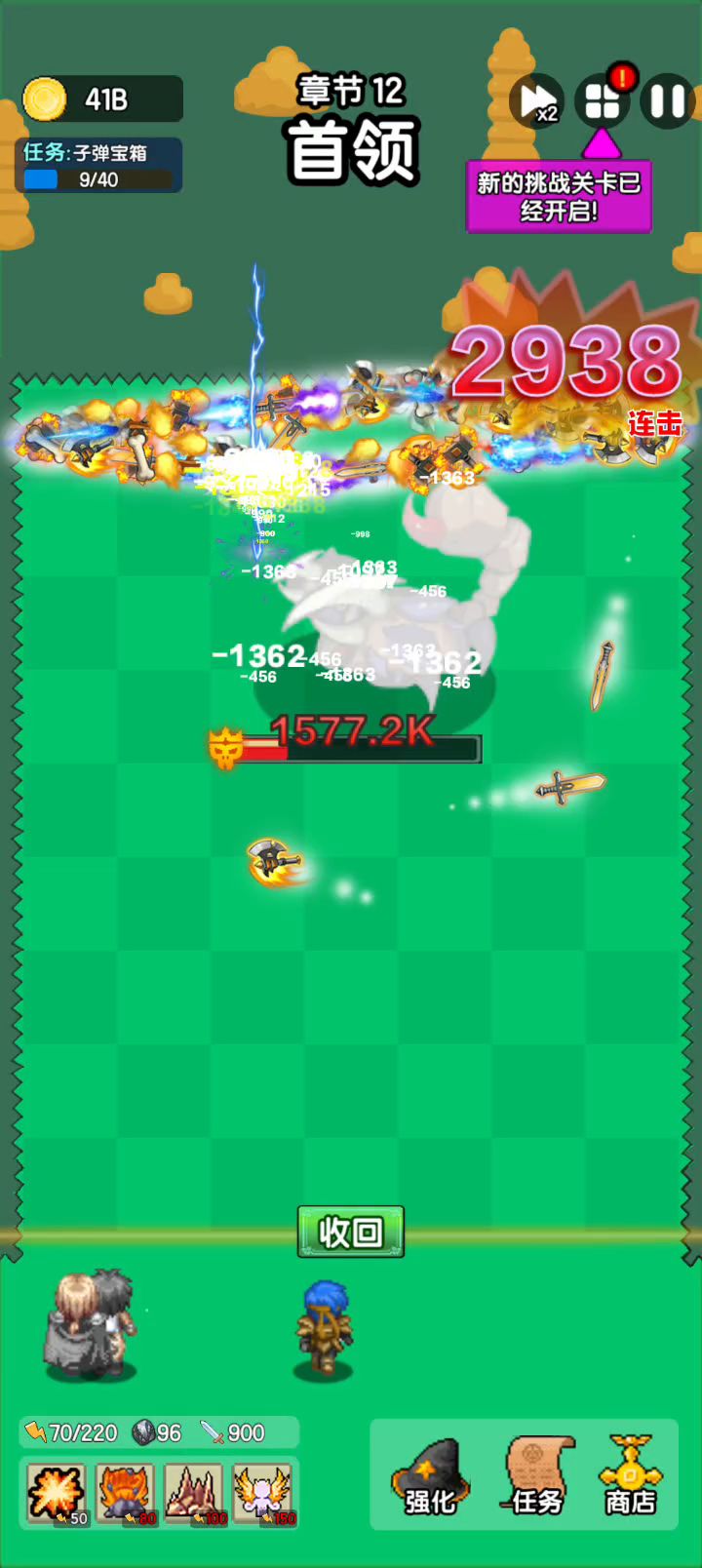The image size is (702, 1568).
Task: Activate the spike skill costing 100
Action: 194,1493
